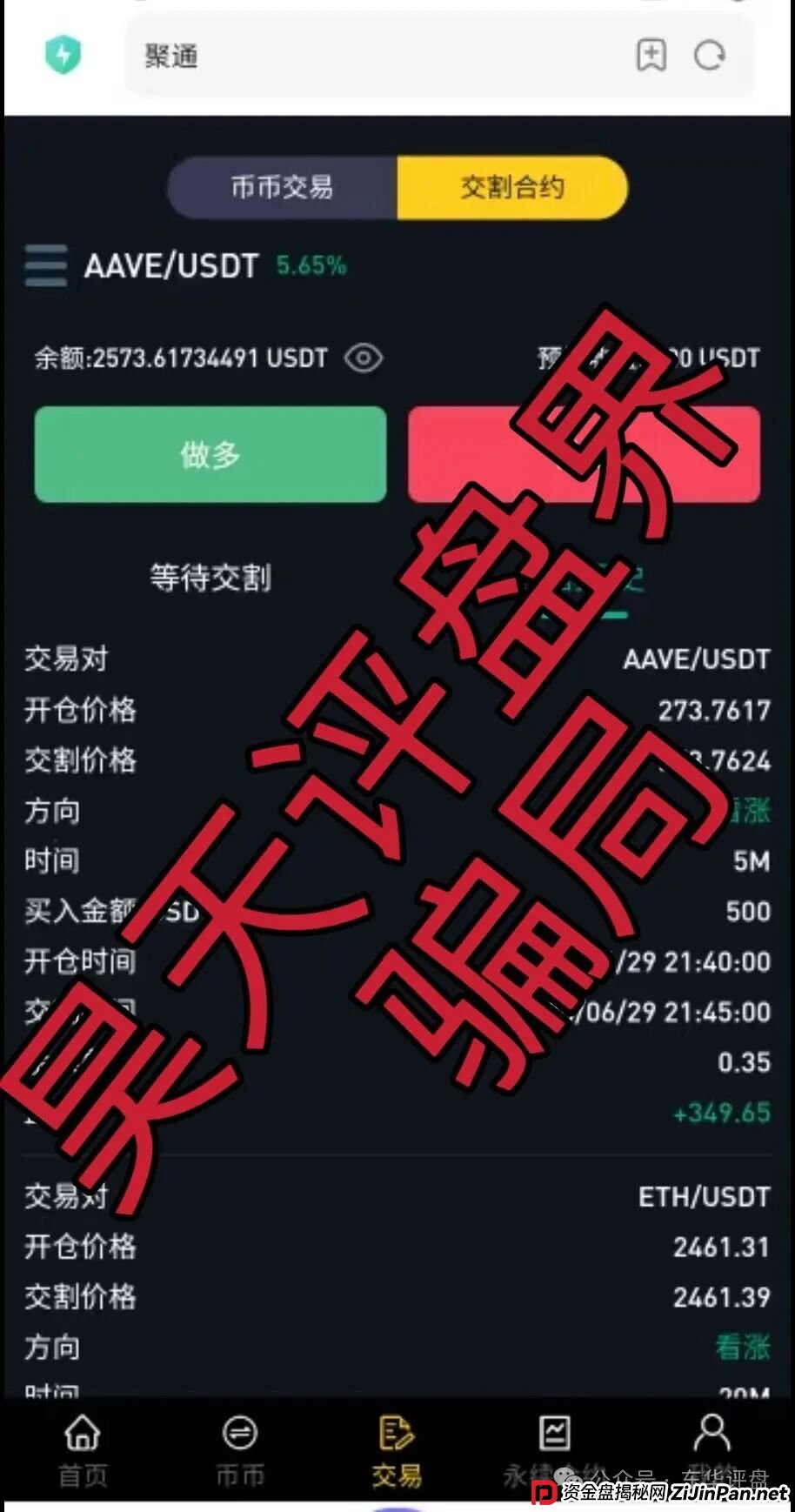Switch to the 交割合约 tab
Screen dimensions: 795x1512
pyautogui.click(x=511, y=187)
